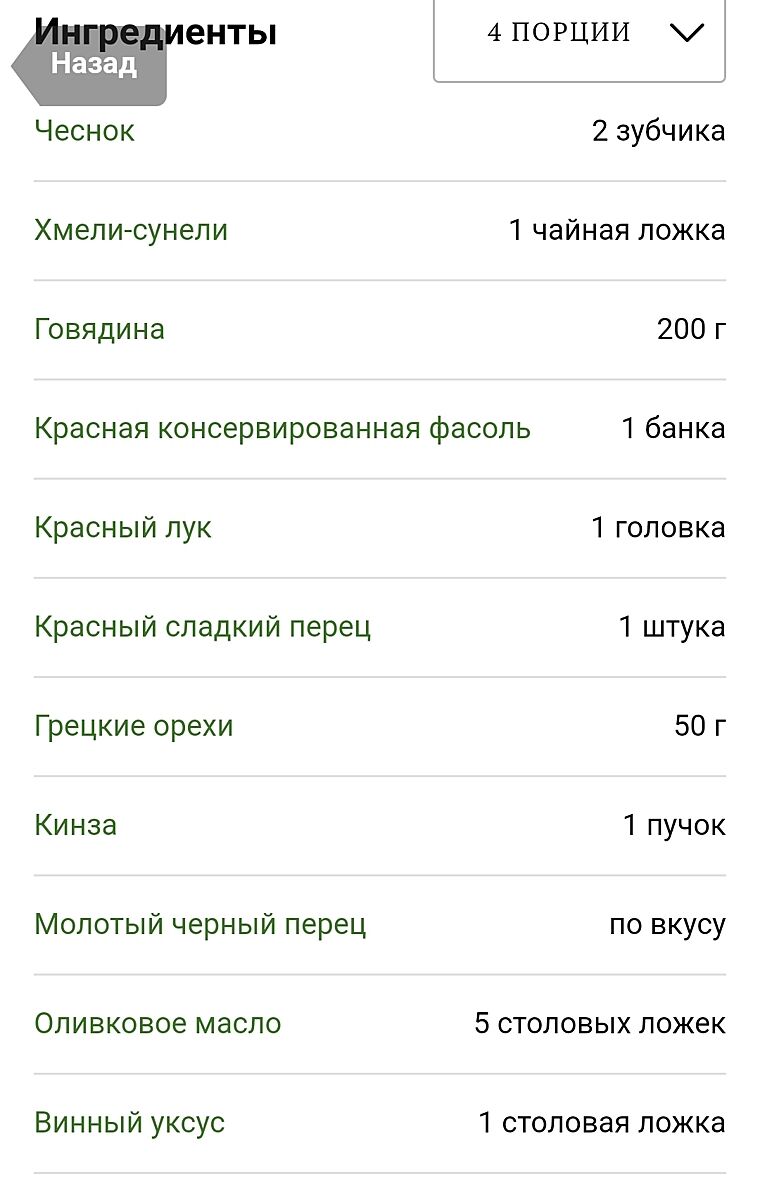Open Молотый черный перец ingredient link
This screenshot has width=760, height=1200.
200,924
